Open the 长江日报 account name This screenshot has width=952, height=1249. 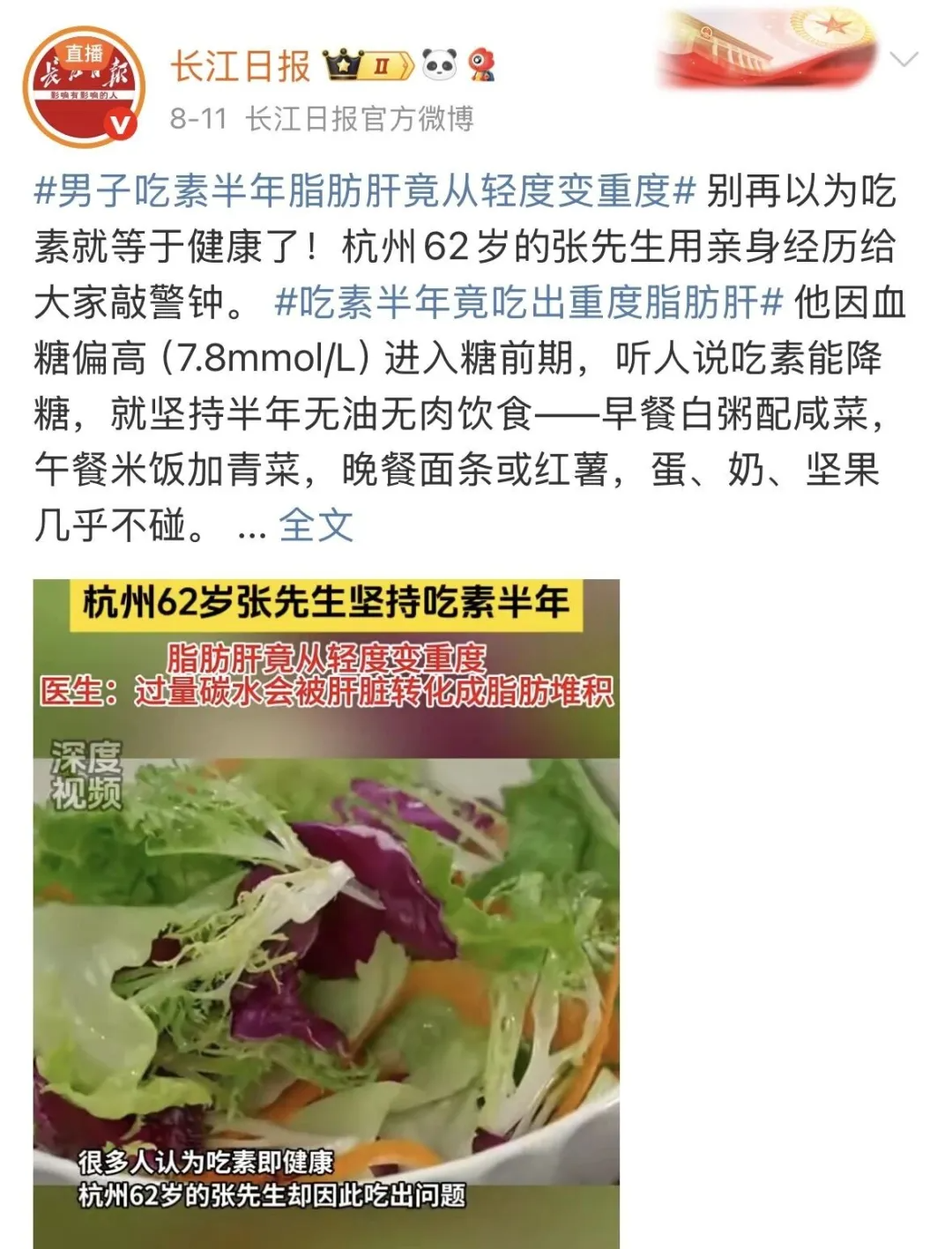click(240, 66)
